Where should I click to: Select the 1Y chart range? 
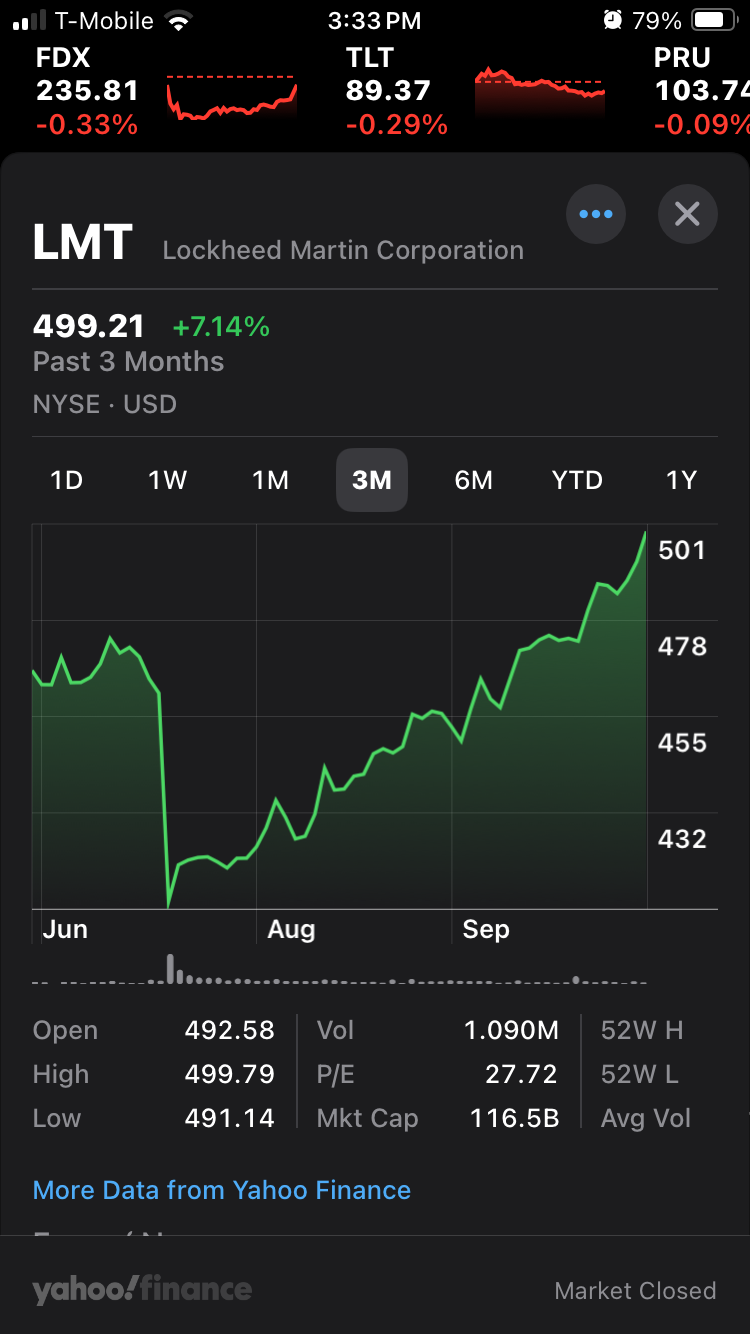click(681, 480)
